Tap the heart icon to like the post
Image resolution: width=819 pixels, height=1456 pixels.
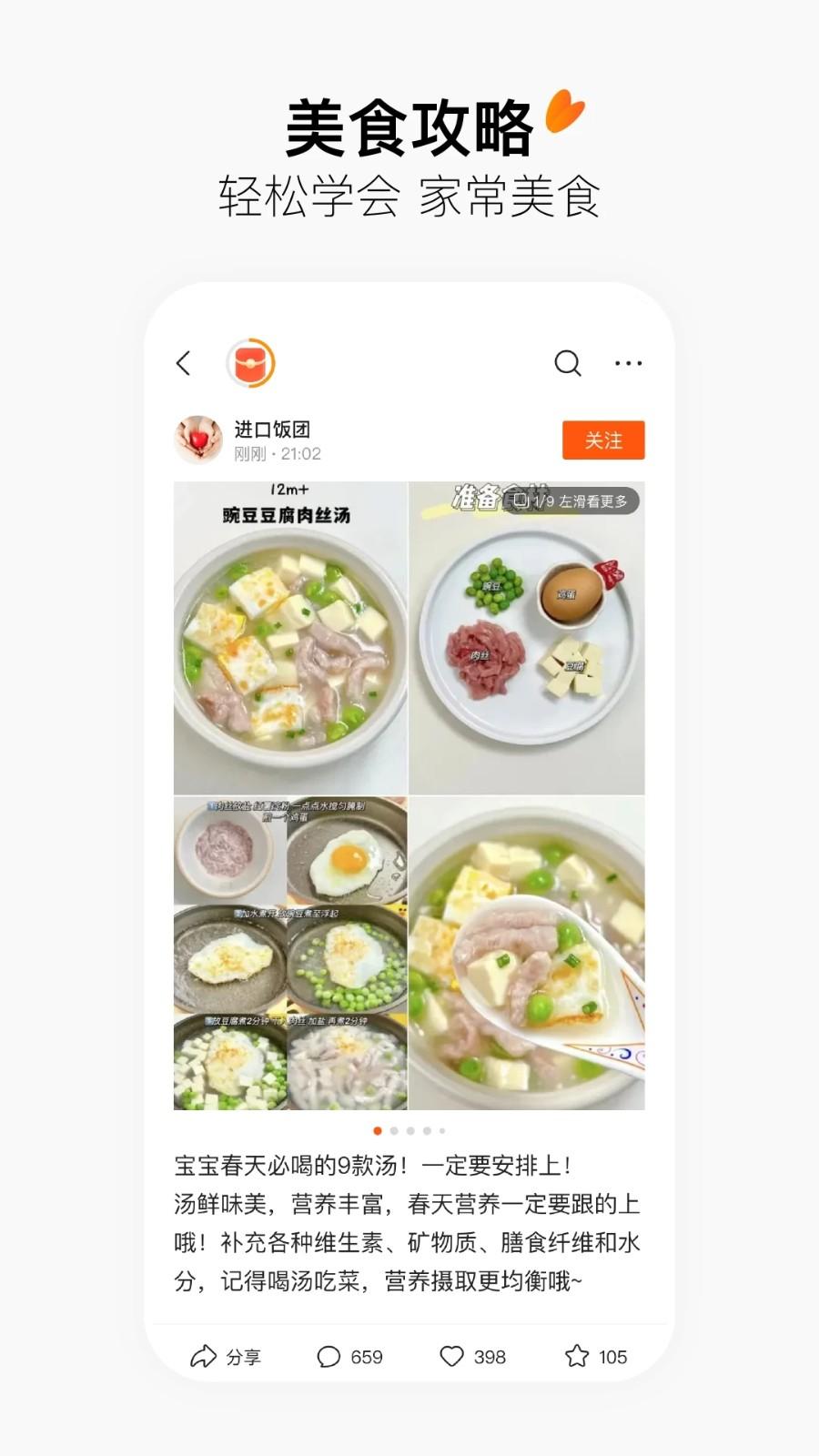click(452, 1357)
